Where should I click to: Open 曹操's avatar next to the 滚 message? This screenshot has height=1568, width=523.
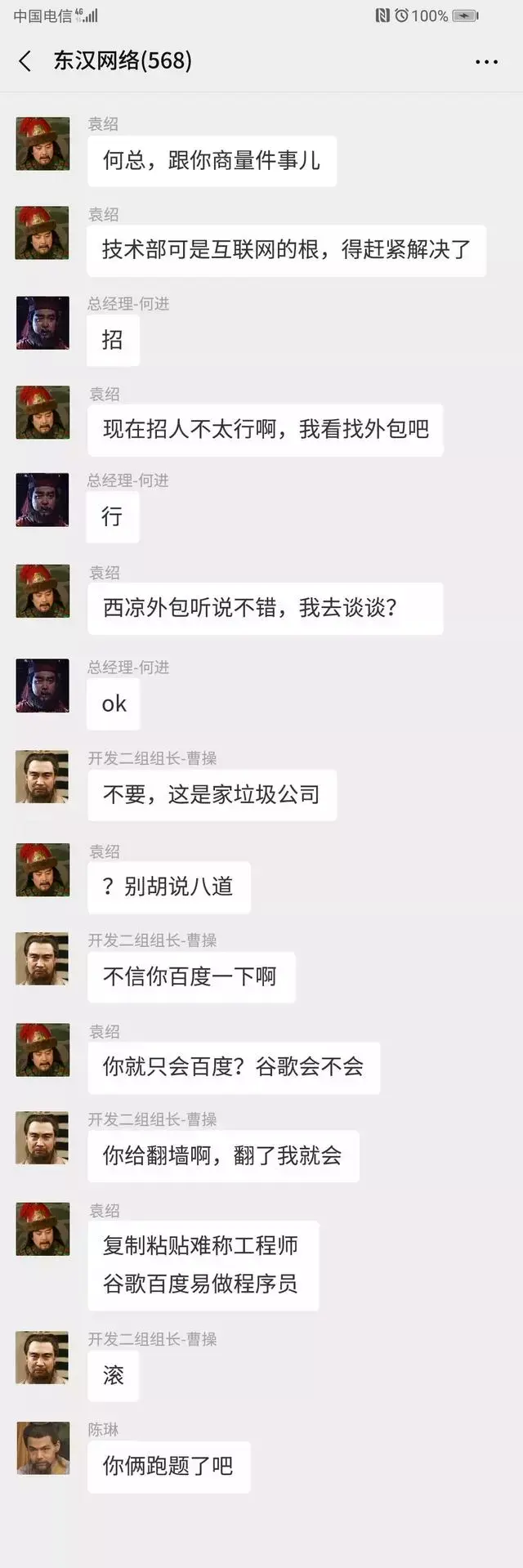tap(42, 1357)
